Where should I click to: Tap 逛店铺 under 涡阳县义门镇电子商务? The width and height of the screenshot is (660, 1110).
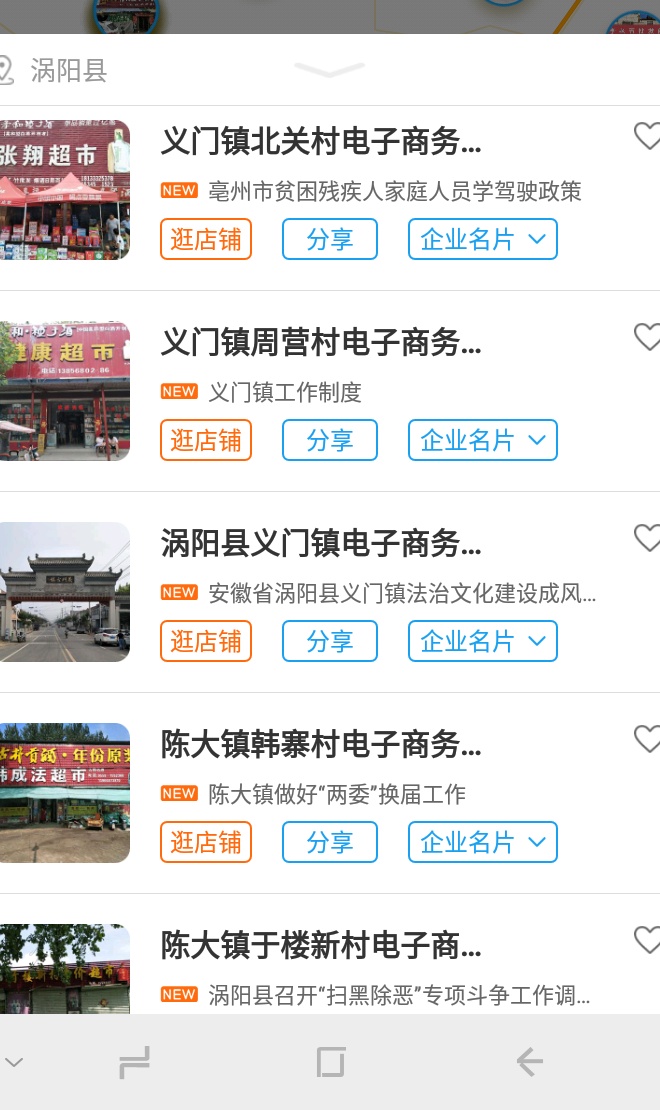point(206,641)
